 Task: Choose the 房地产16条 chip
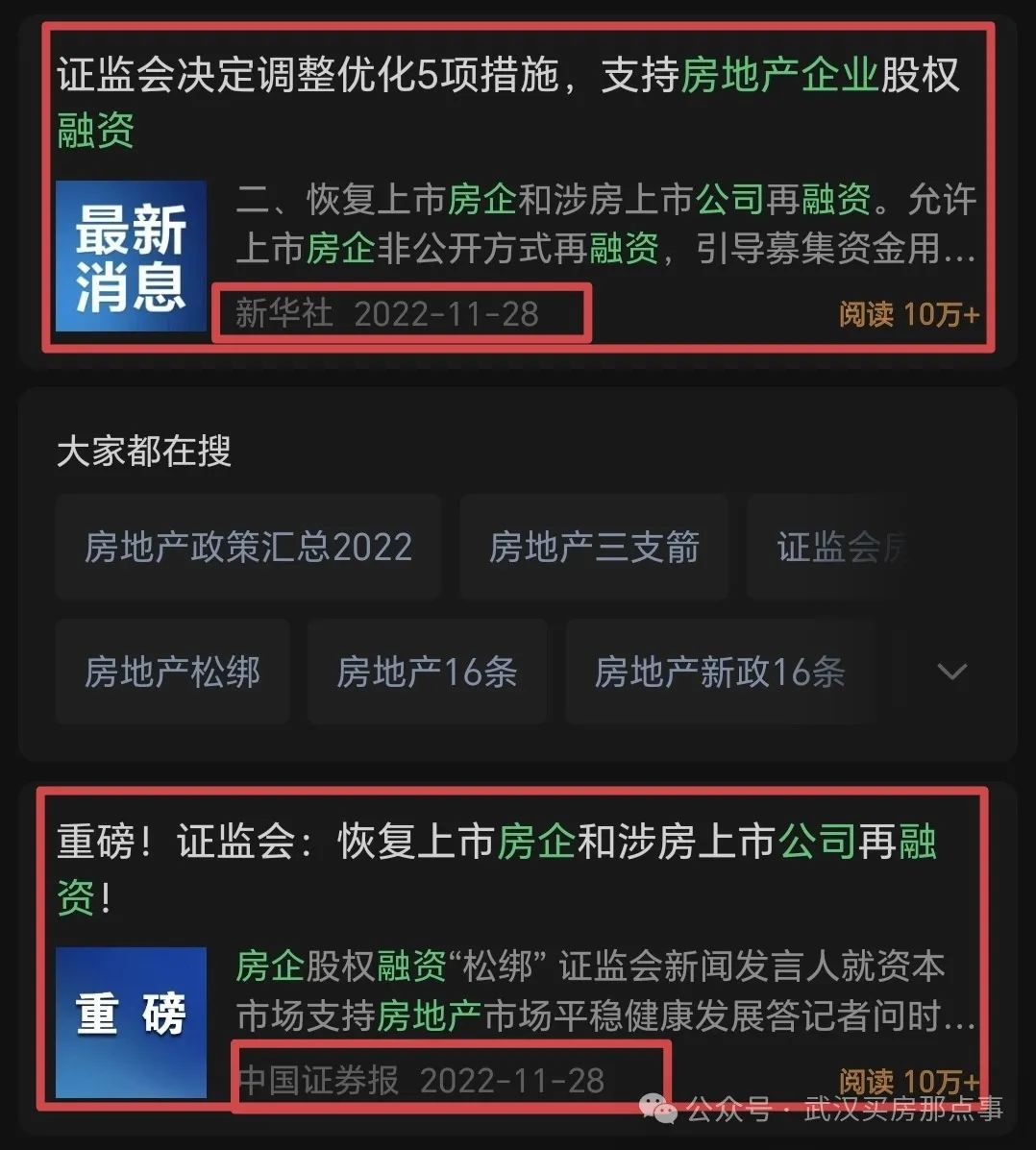[x=427, y=672]
